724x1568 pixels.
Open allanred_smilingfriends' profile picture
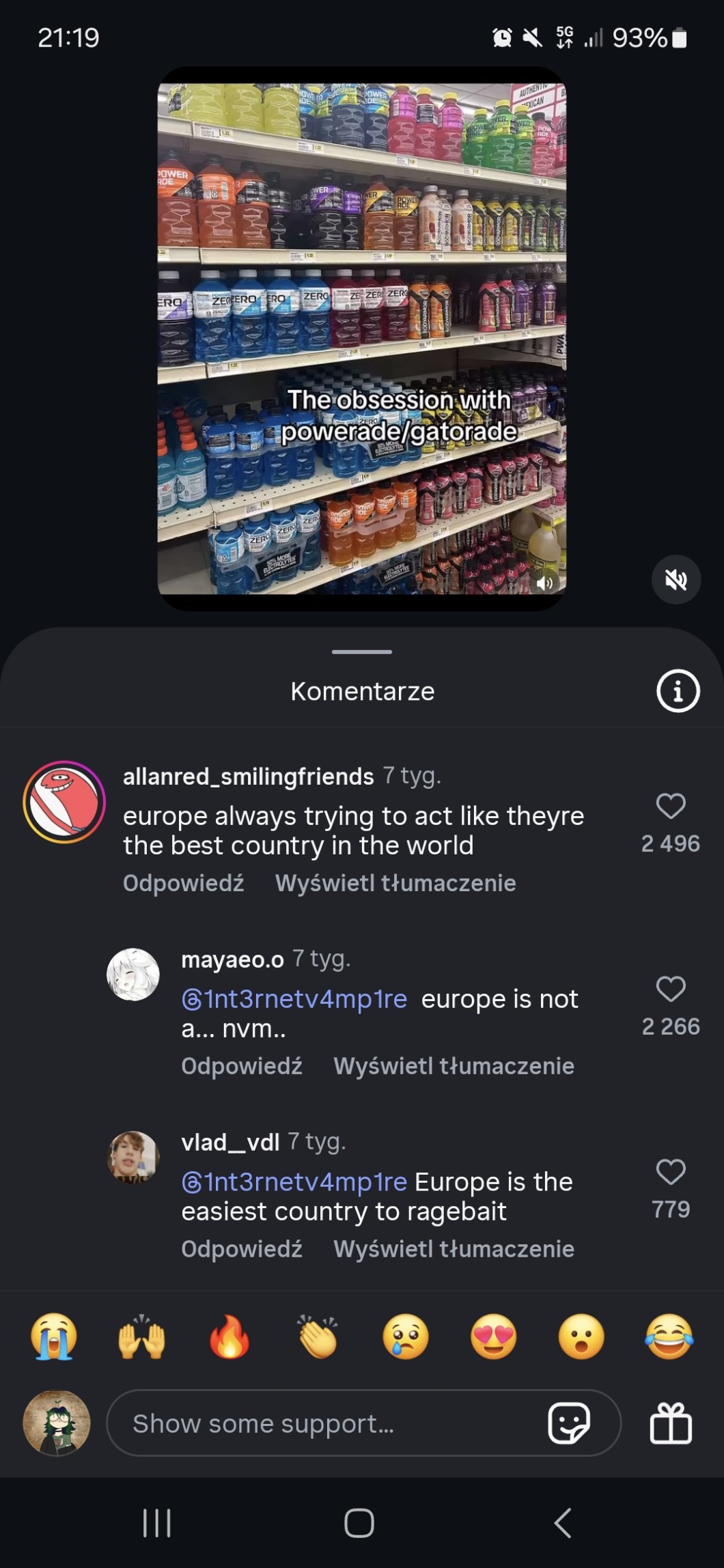click(x=64, y=802)
